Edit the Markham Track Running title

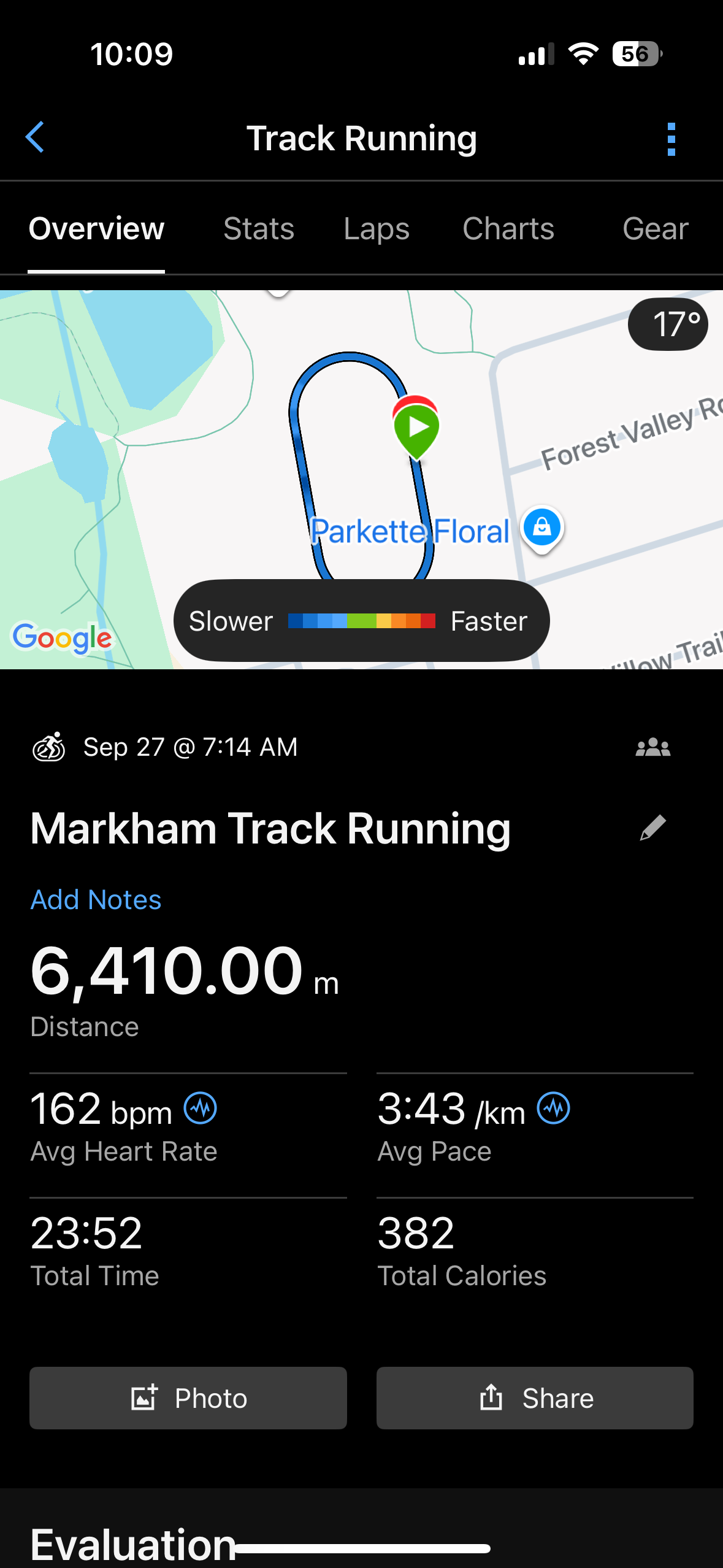[x=652, y=828]
